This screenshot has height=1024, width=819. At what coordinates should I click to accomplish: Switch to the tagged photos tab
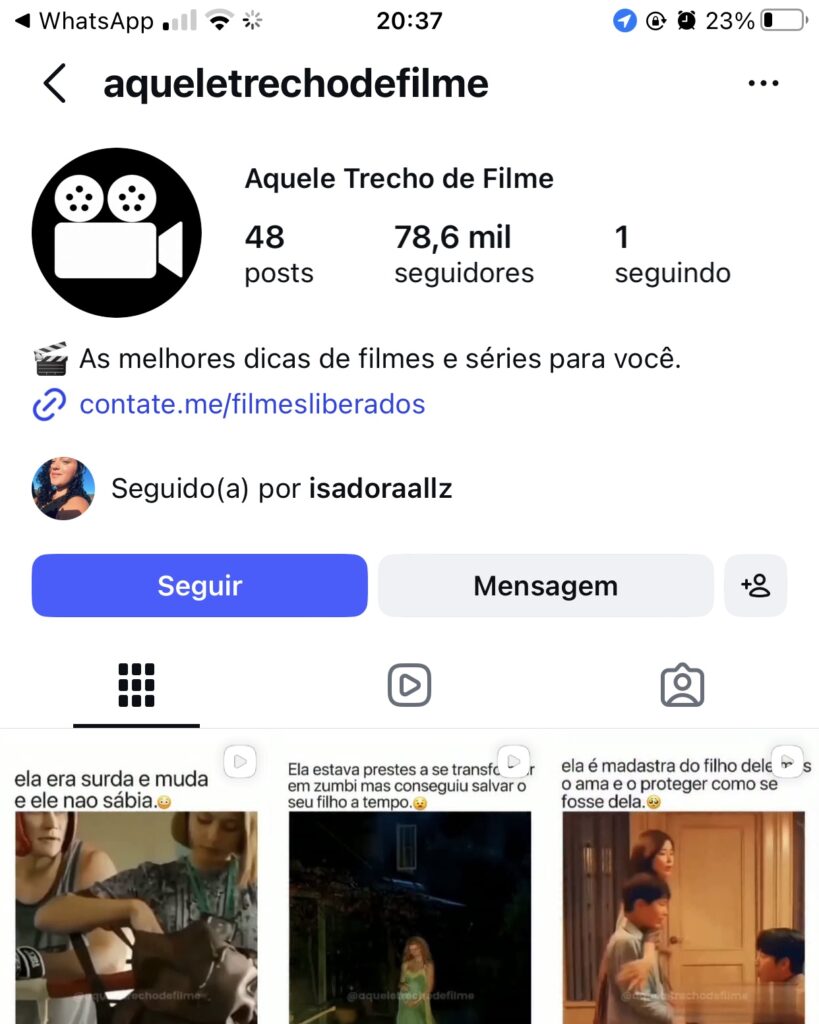coord(682,685)
